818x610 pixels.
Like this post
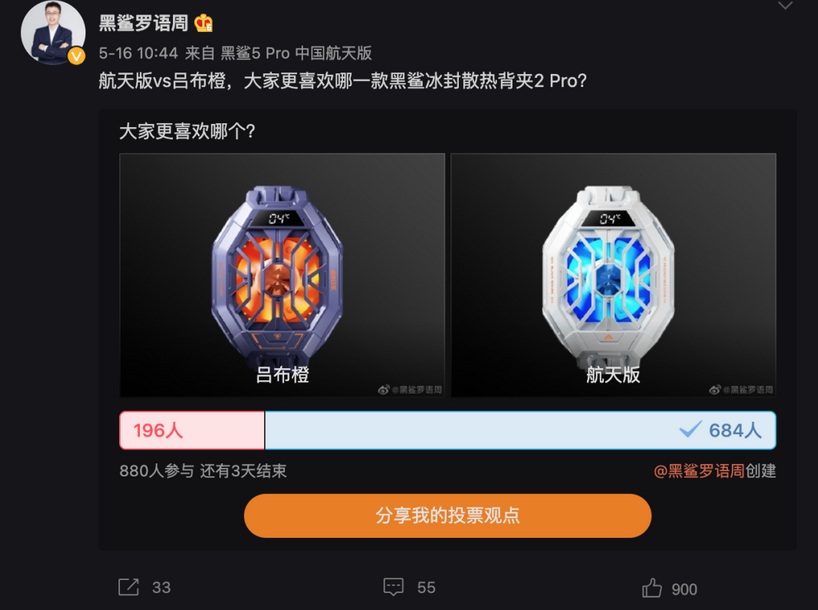tap(669, 588)
